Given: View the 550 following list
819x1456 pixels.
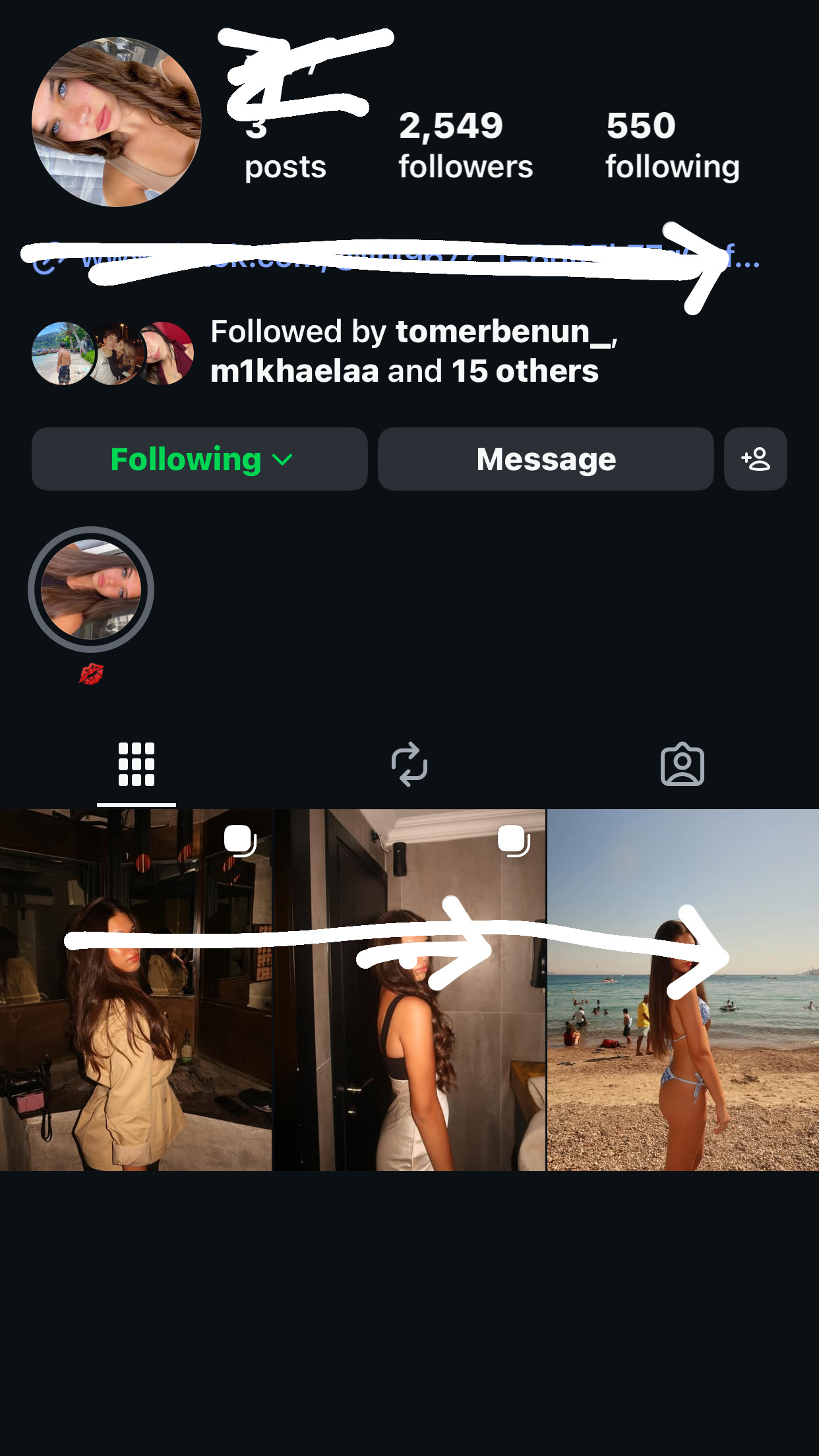Looking at the screenshot, I should coord(672,145).
